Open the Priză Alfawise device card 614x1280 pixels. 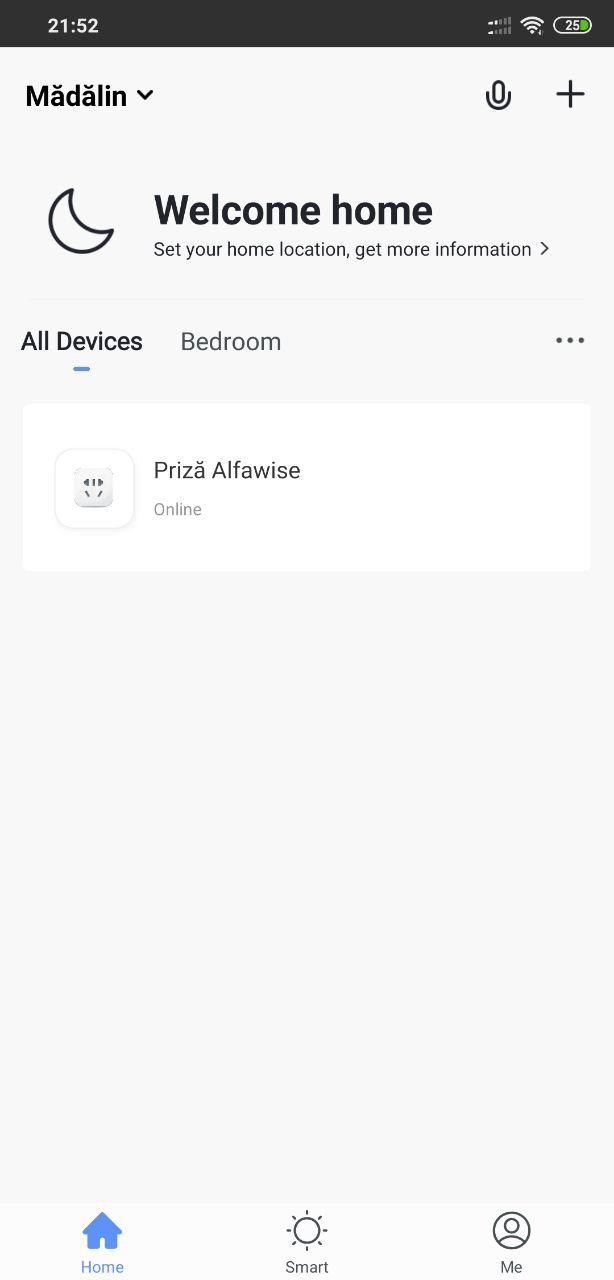click(307, 488)
